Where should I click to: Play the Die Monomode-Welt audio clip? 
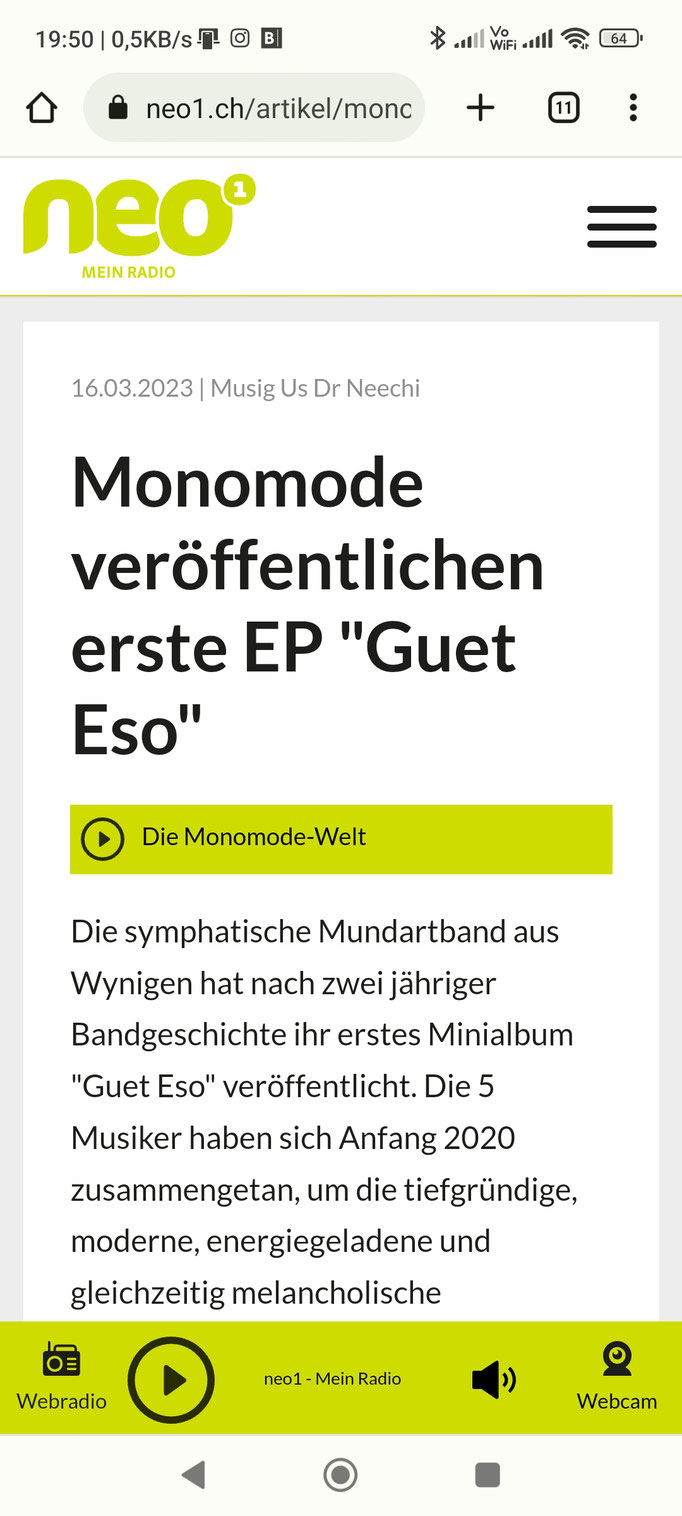103,838
